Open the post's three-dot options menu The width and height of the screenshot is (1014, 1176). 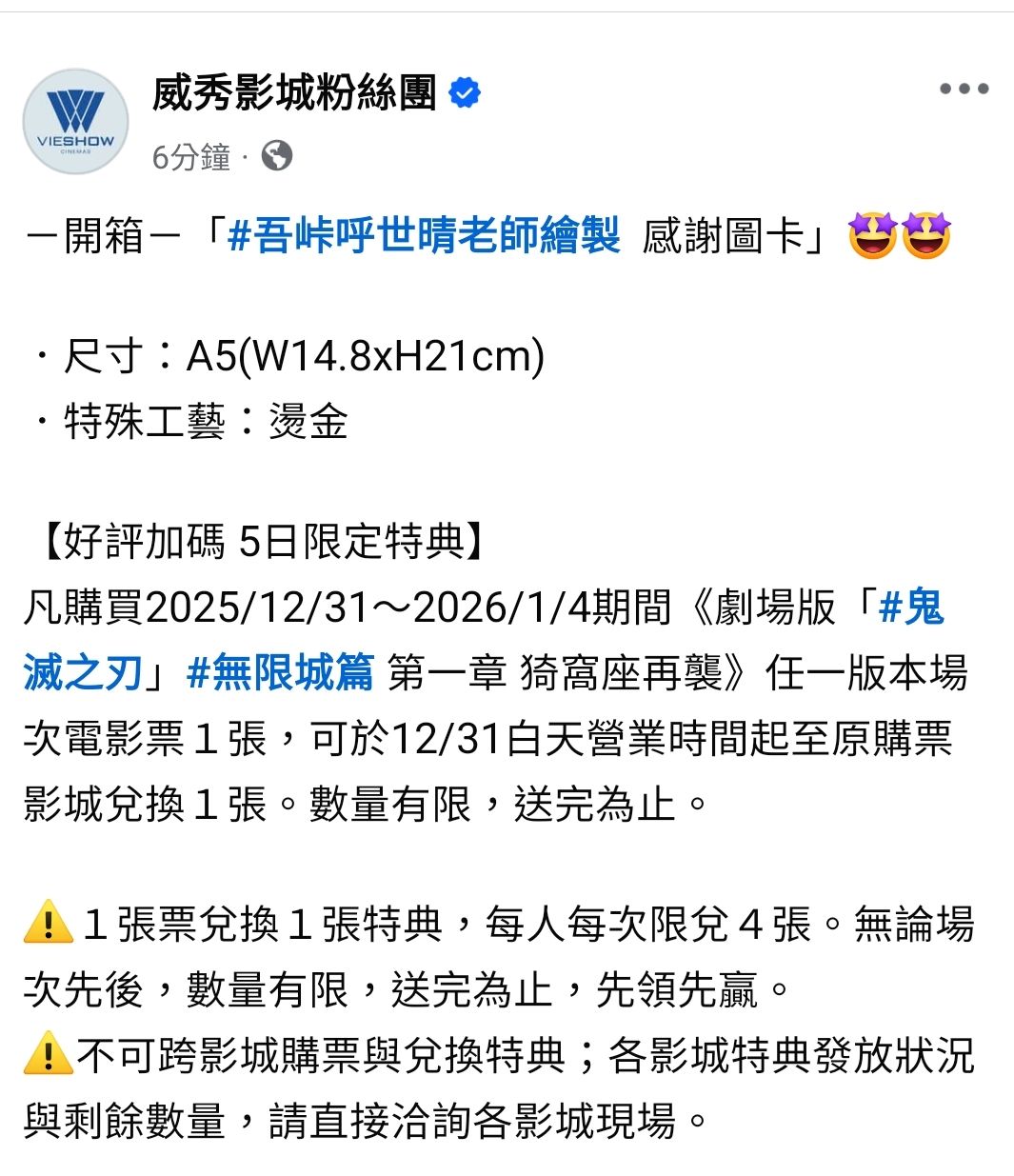click(x=964, y=89)
